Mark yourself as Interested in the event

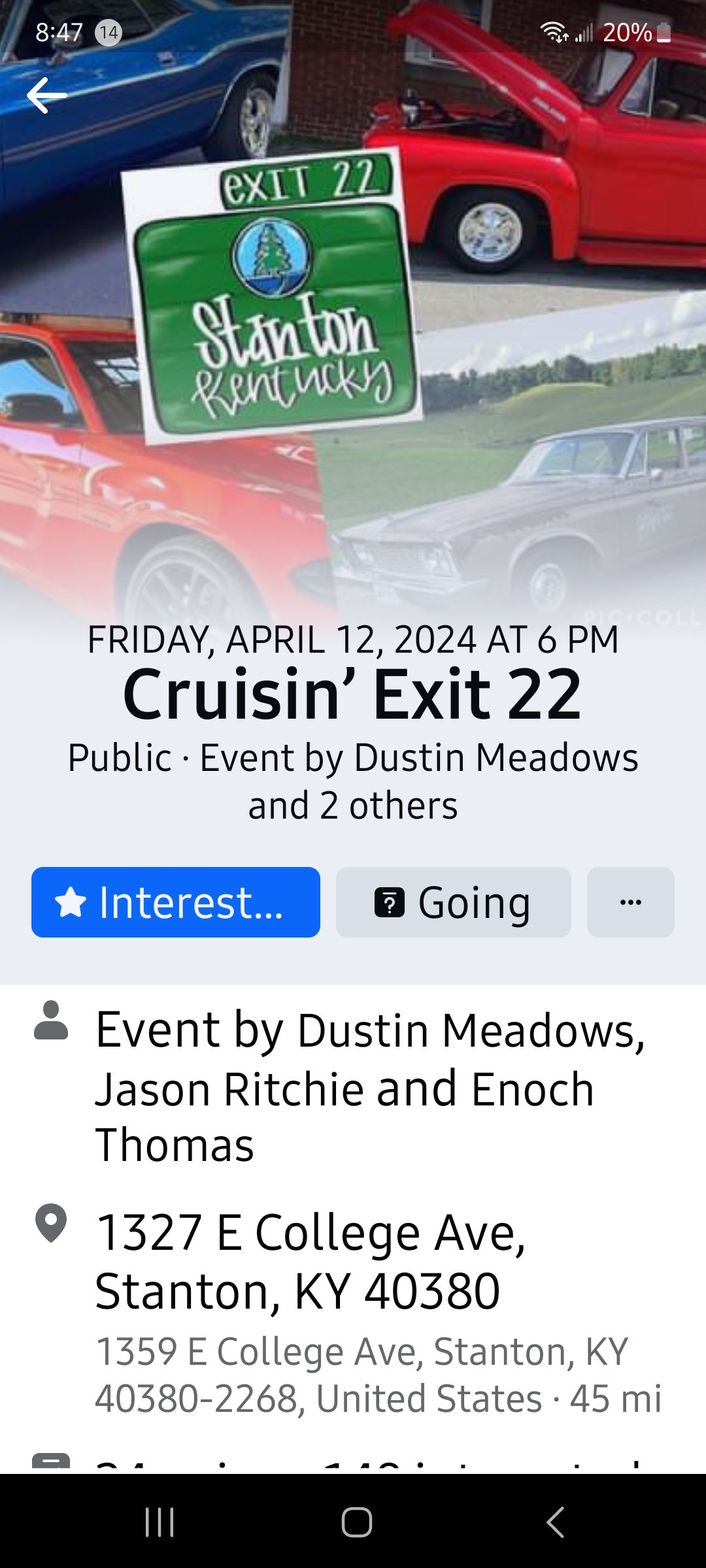pos(176,902)
